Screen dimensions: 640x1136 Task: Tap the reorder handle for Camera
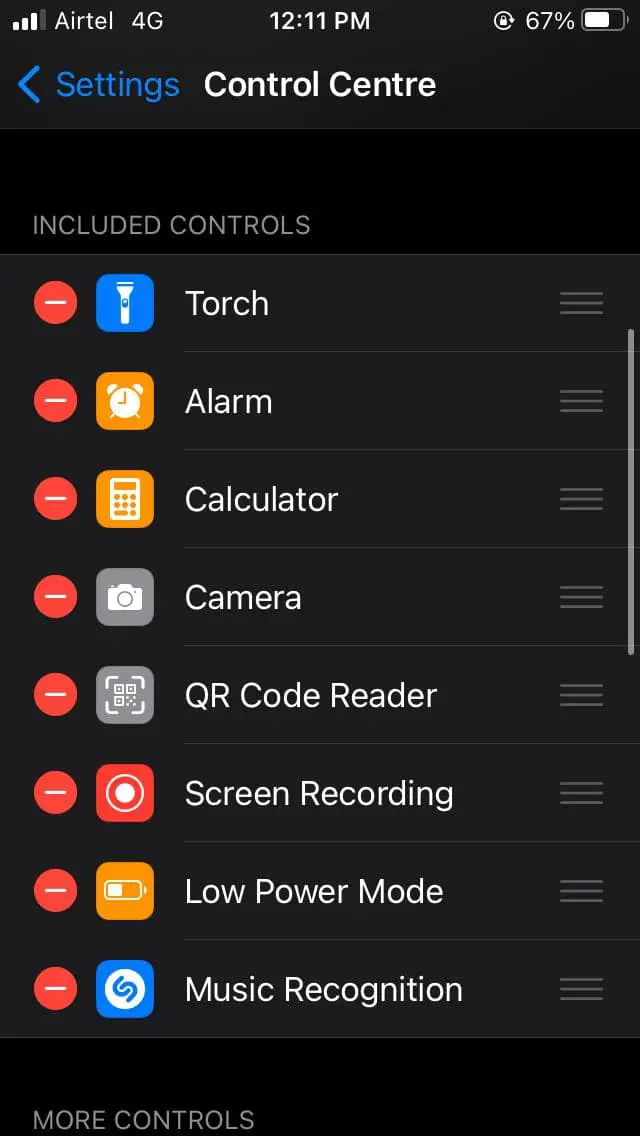coord(581,597)
